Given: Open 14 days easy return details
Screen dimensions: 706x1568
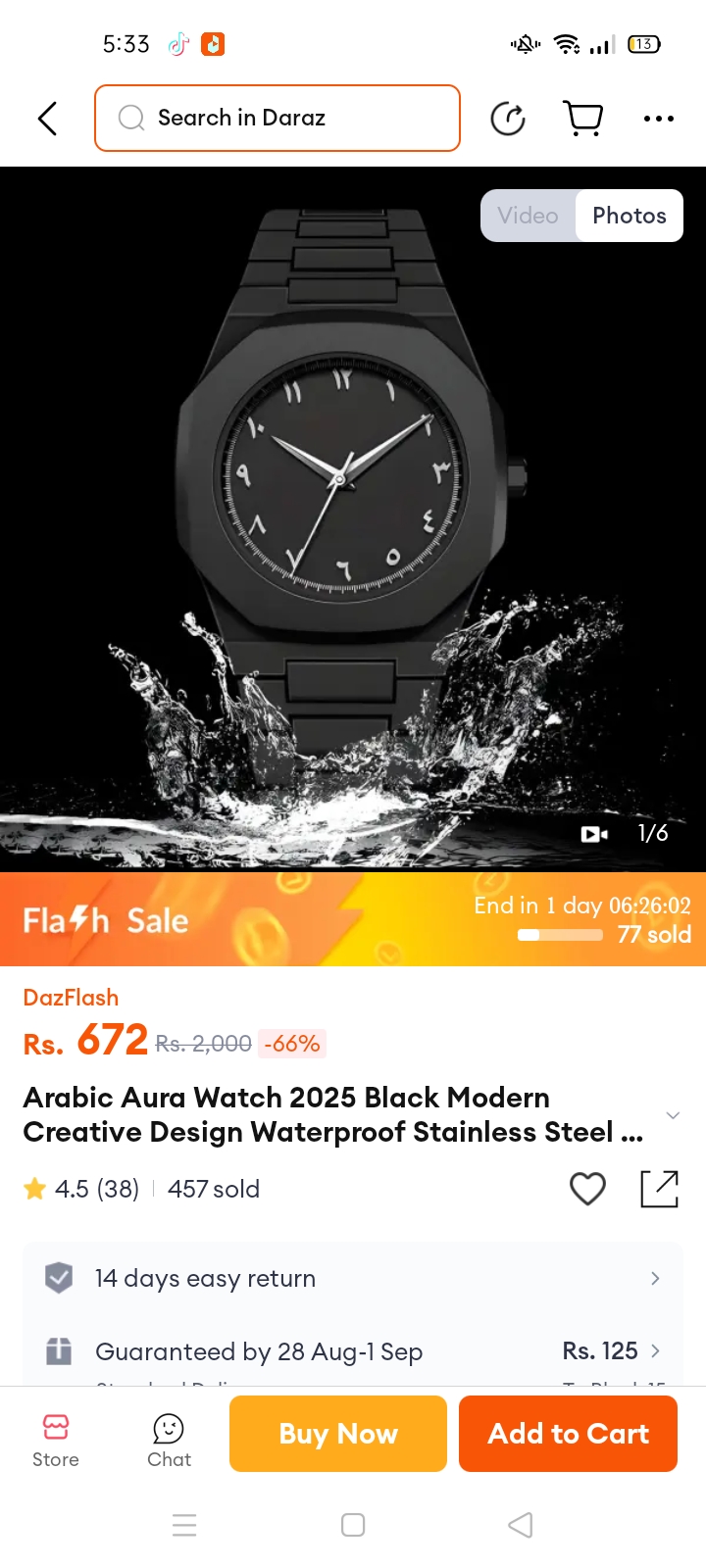Looking at the screenshot, I should [353, 1278].
